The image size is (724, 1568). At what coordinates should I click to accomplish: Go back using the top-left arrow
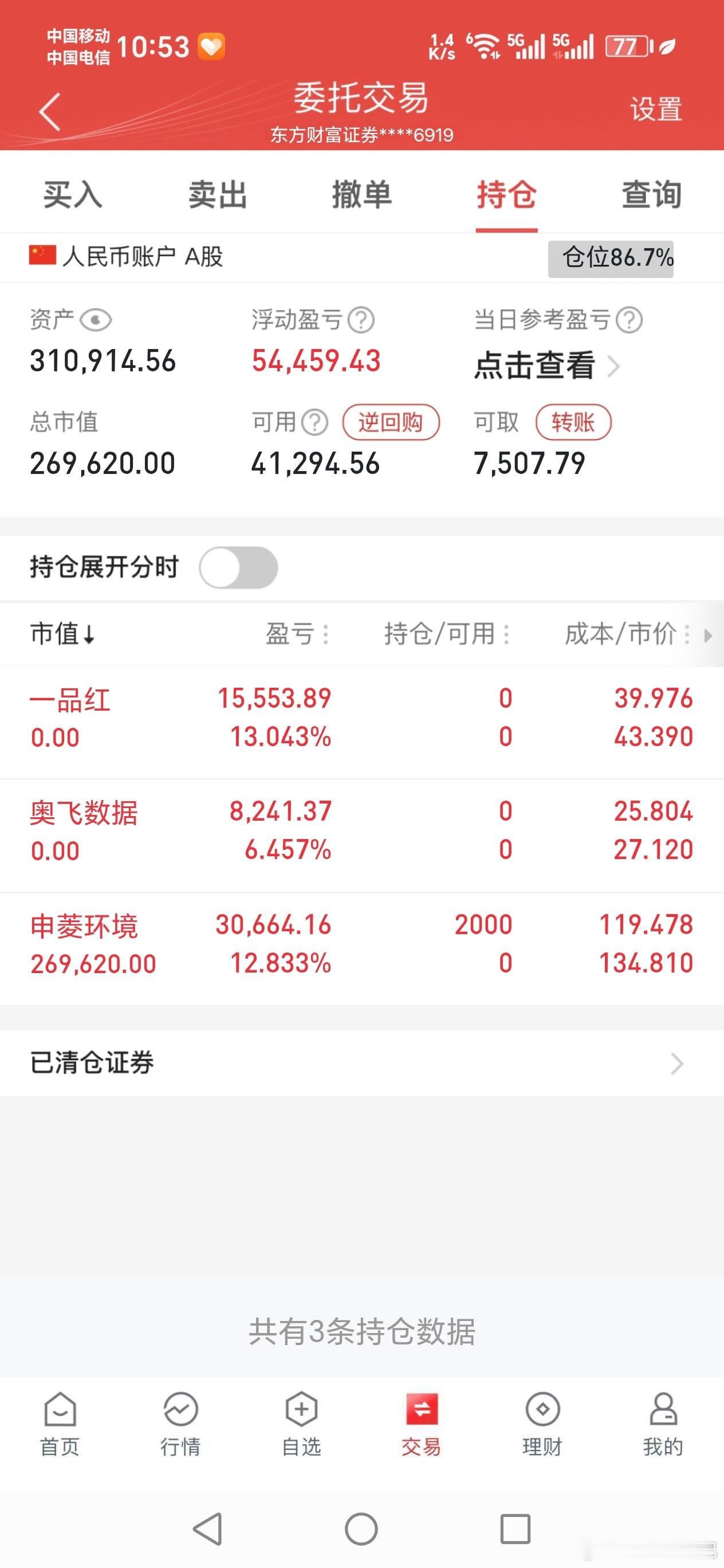pyautogui.click(x=50, y=111)
